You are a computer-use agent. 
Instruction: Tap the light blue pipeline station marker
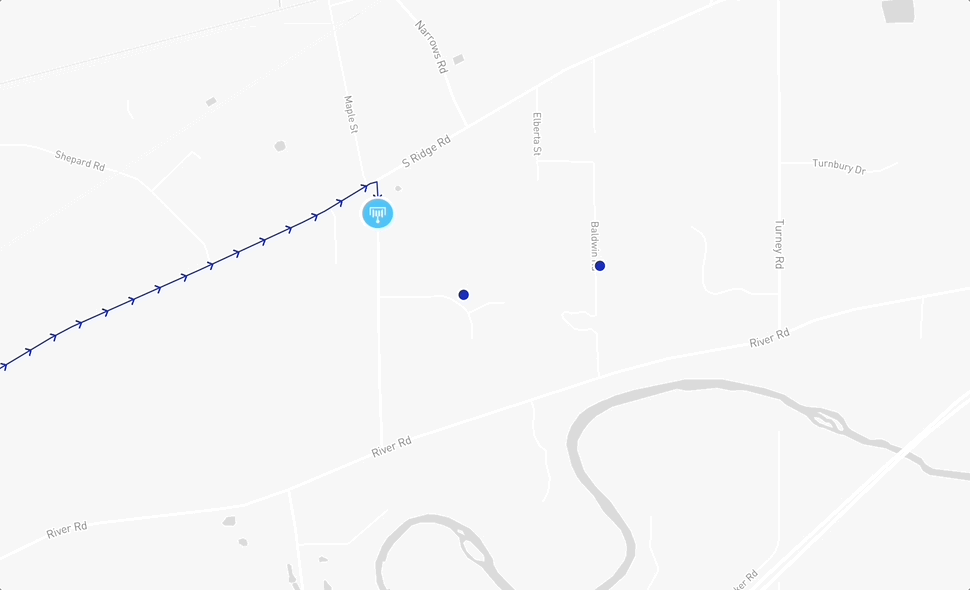pyautogui.click(x=377, y=213)
